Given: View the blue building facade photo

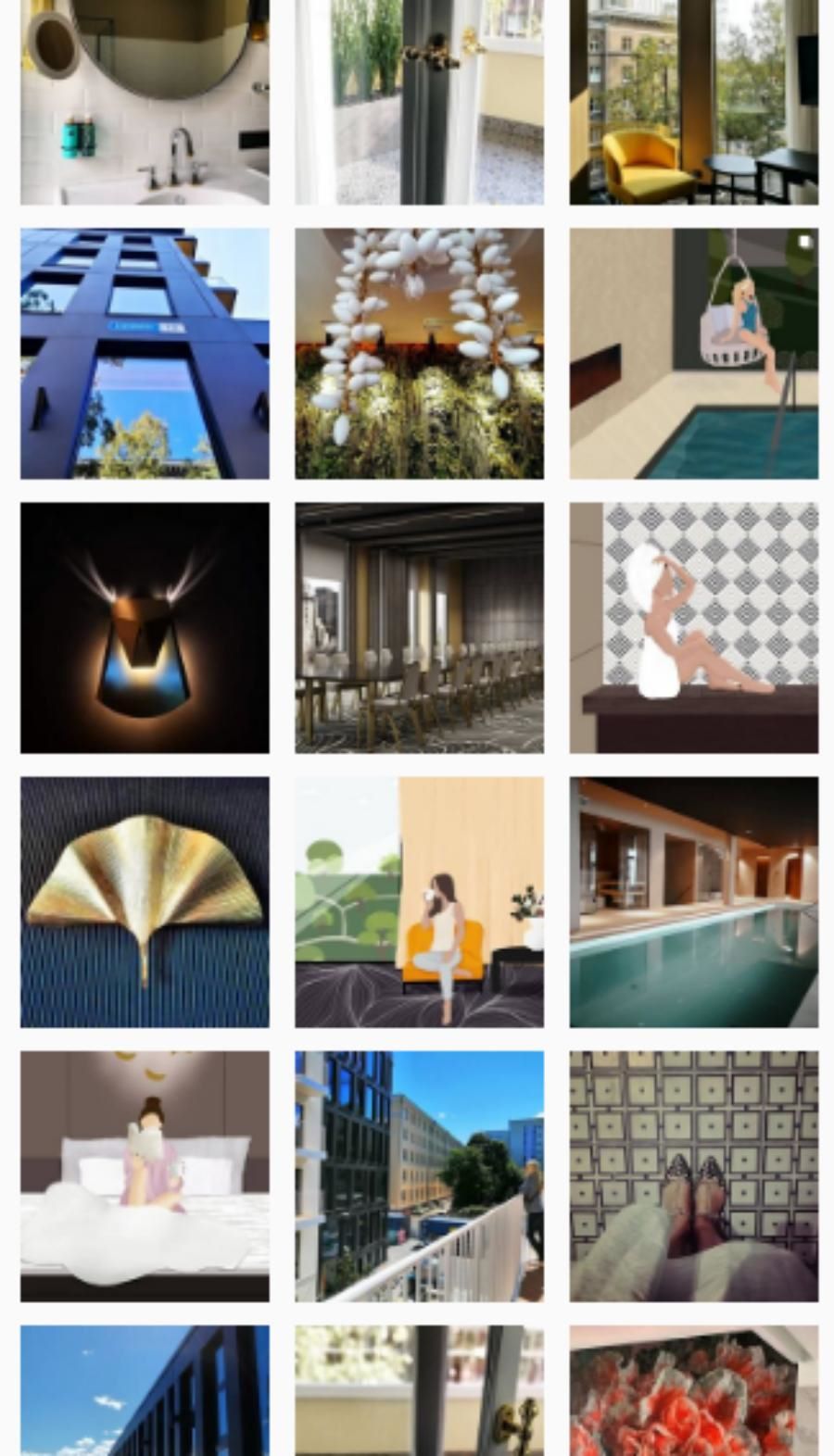Looking at the screenshot, I should pos(145,354).
